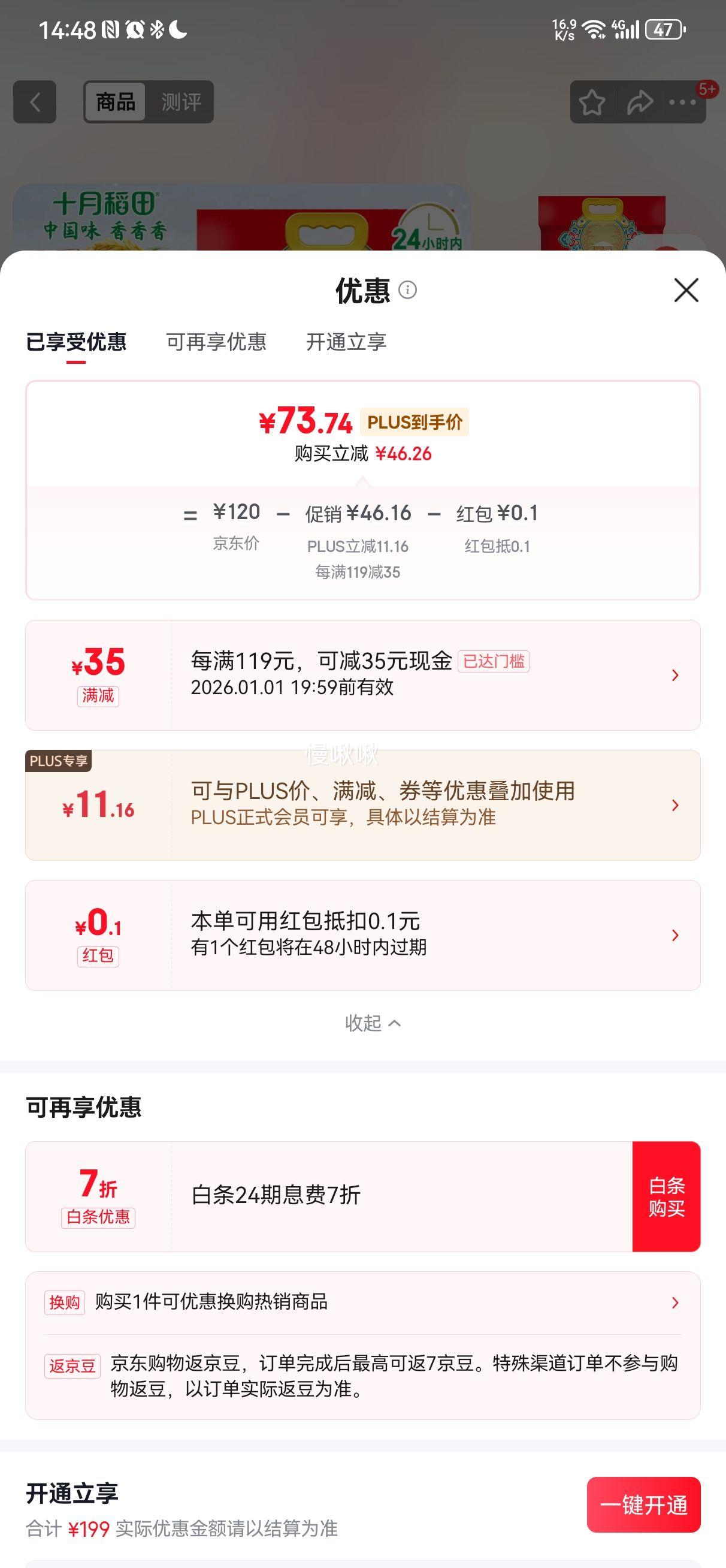Select the 开通立享 tab
Screen dimensions: 726x1568
click(x=346, y=343)
